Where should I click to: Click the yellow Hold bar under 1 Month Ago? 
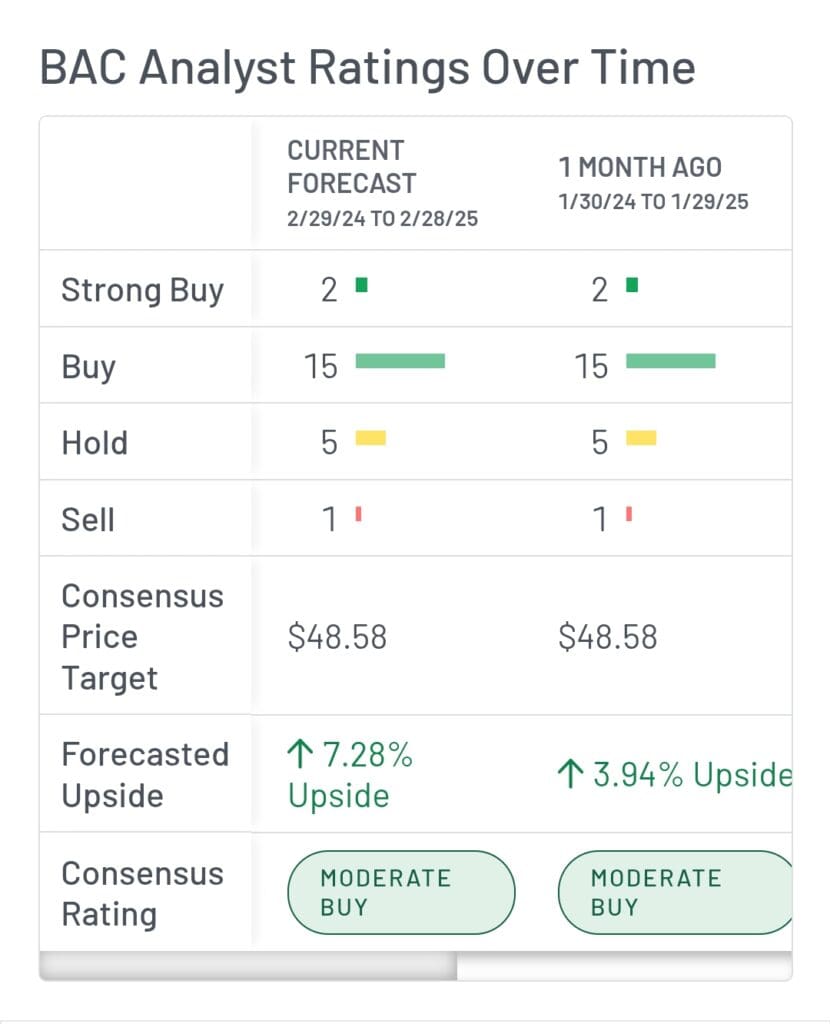point(639,438)
